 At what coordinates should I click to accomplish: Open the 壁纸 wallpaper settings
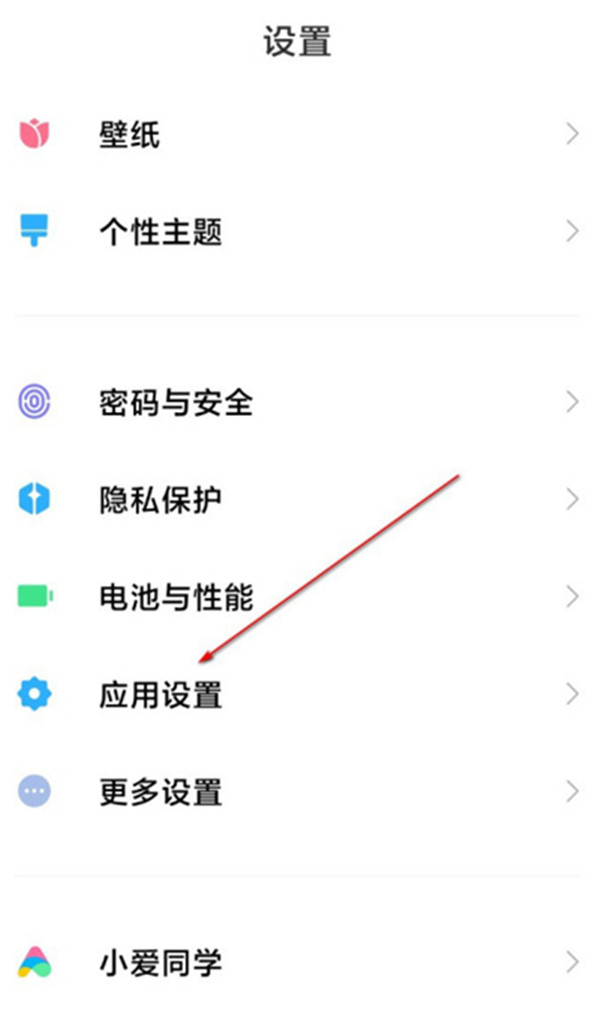[x=130, y=134]
